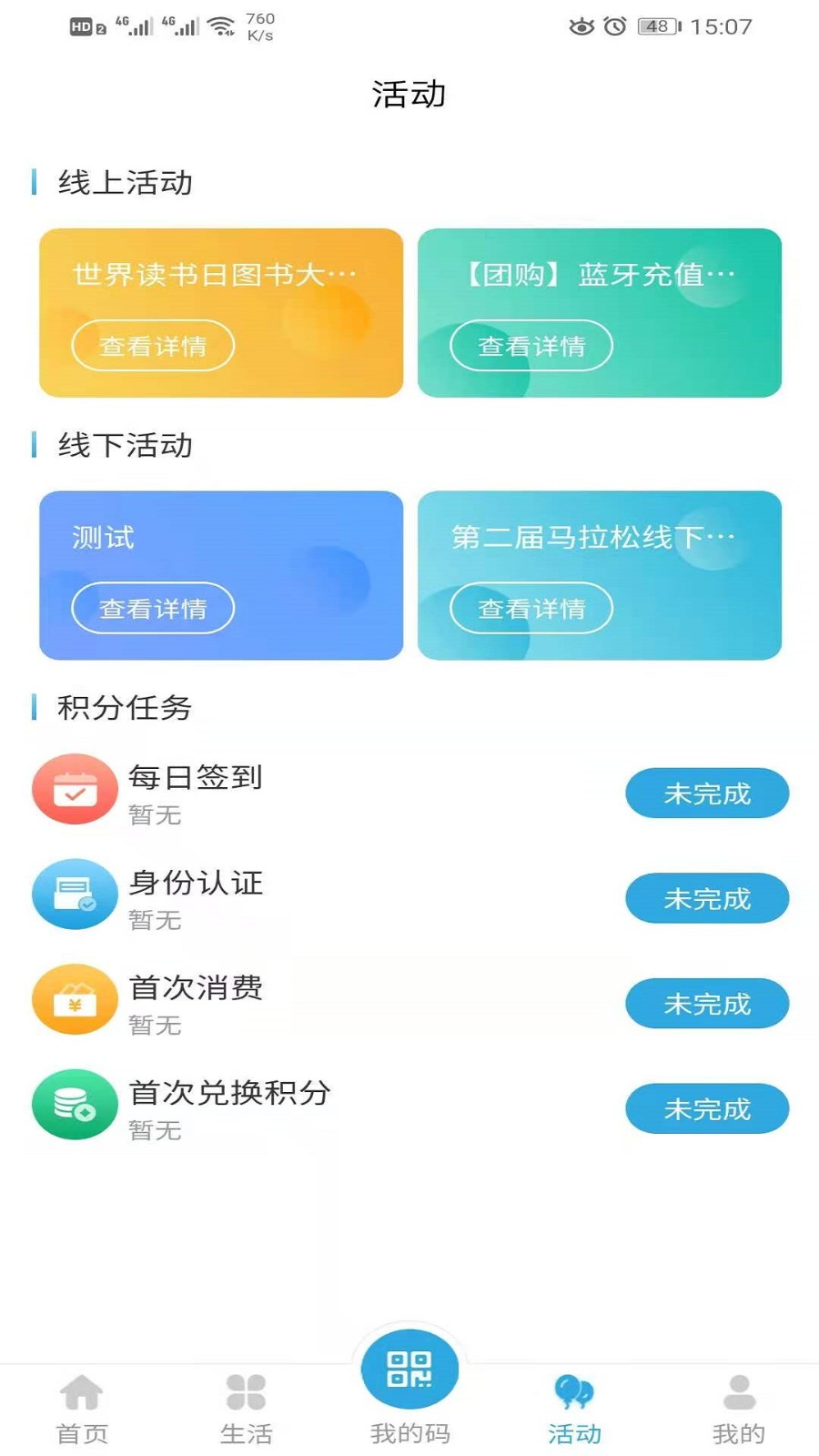
Task: Expand the 【团购】蓝牙充值 card title
Action: point(601,273)
